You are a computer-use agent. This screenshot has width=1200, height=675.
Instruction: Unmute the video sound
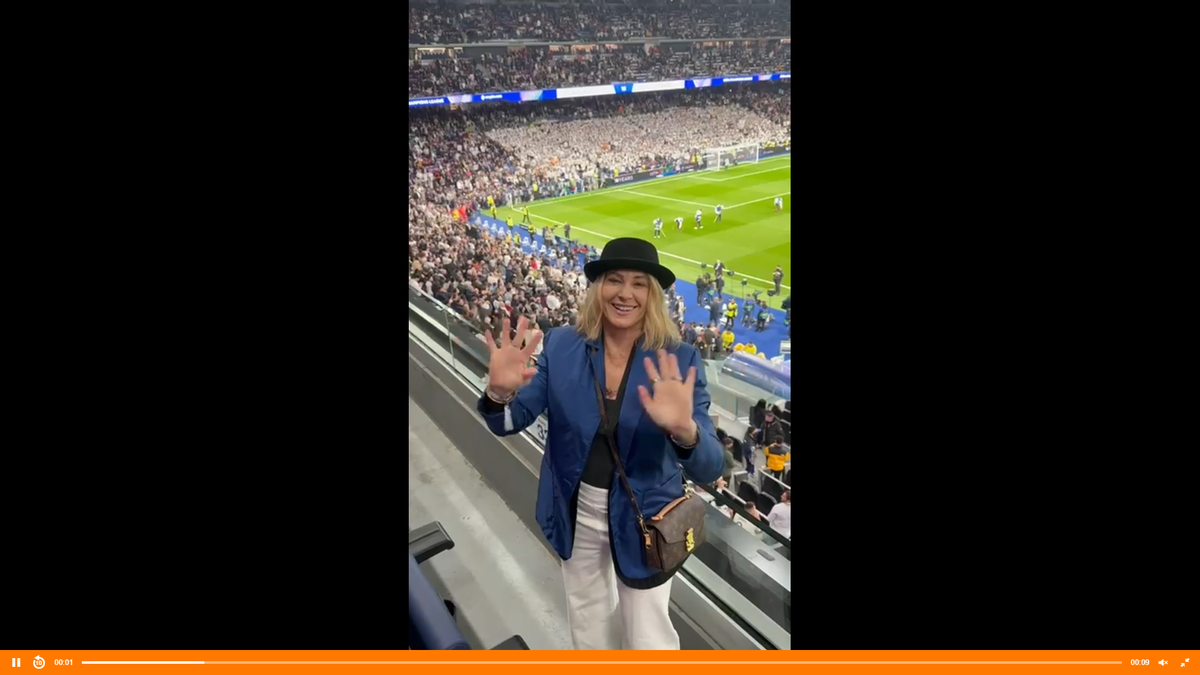1163,662
